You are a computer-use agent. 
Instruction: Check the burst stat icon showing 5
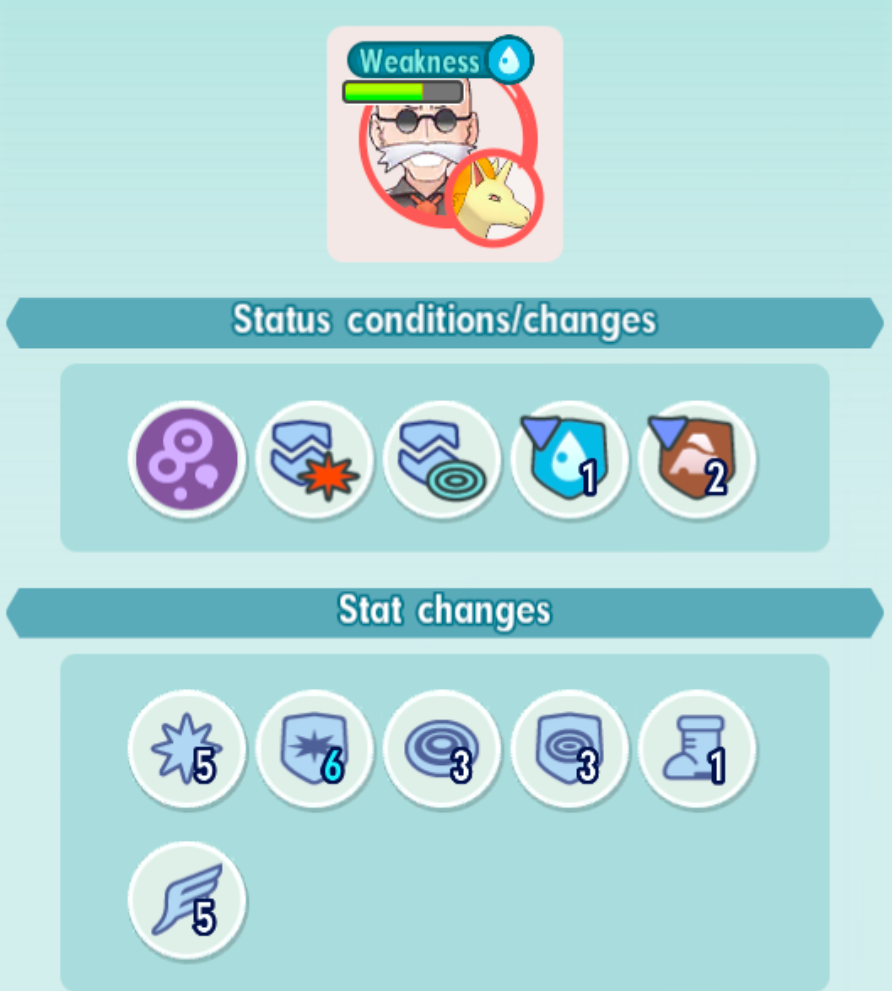[x=187, y=749]
